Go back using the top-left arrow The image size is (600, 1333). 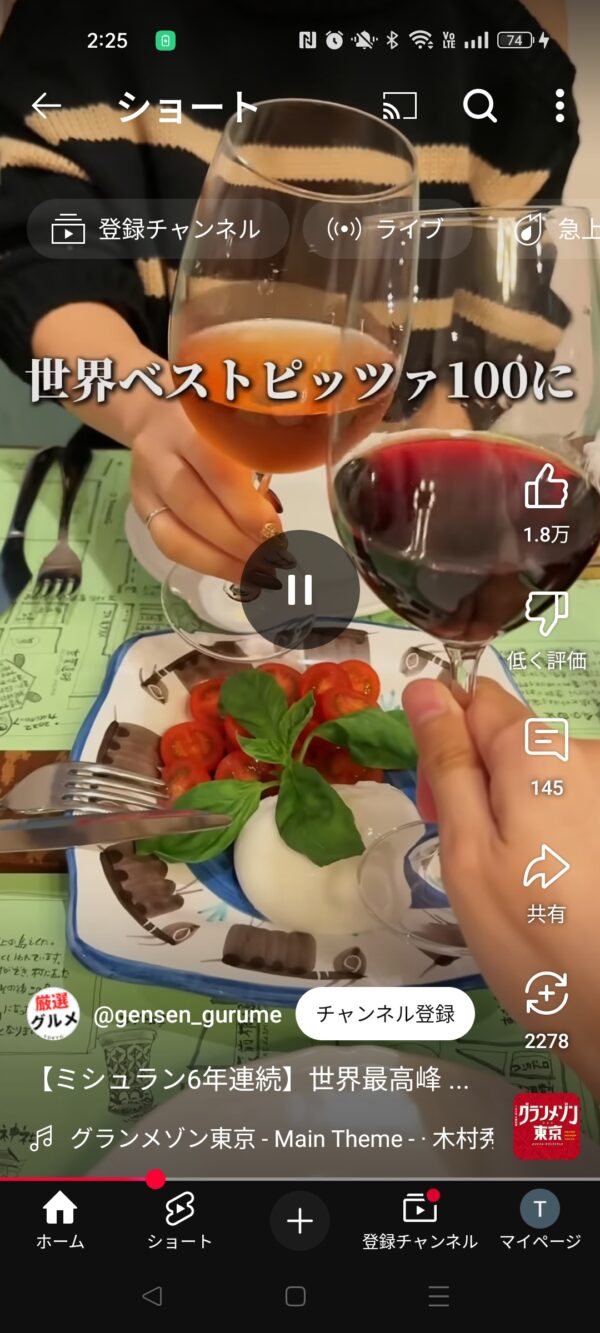(46, 106)
